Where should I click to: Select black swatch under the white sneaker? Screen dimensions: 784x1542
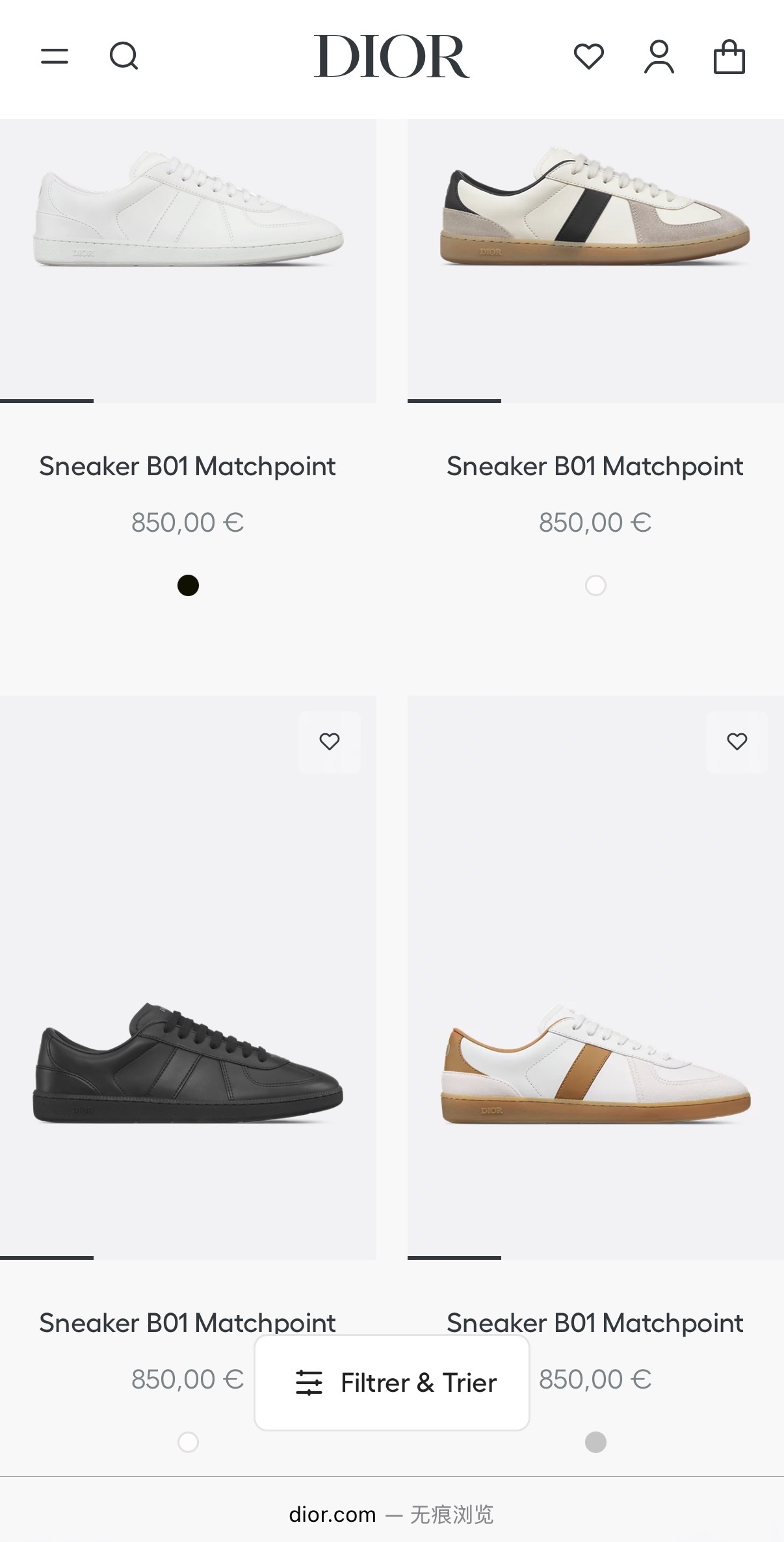[x=188, y=586]
